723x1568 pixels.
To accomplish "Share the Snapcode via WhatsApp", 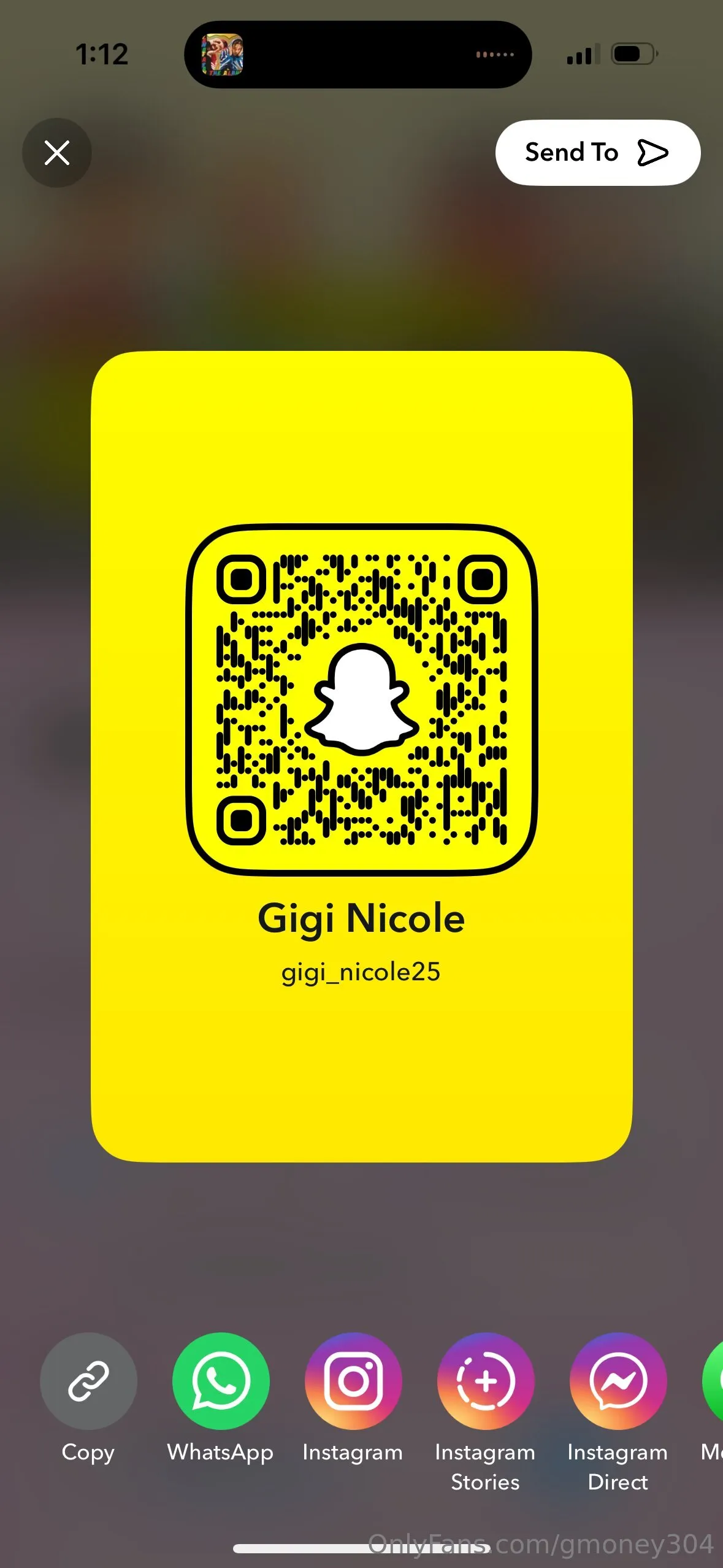I will 221,1381.
